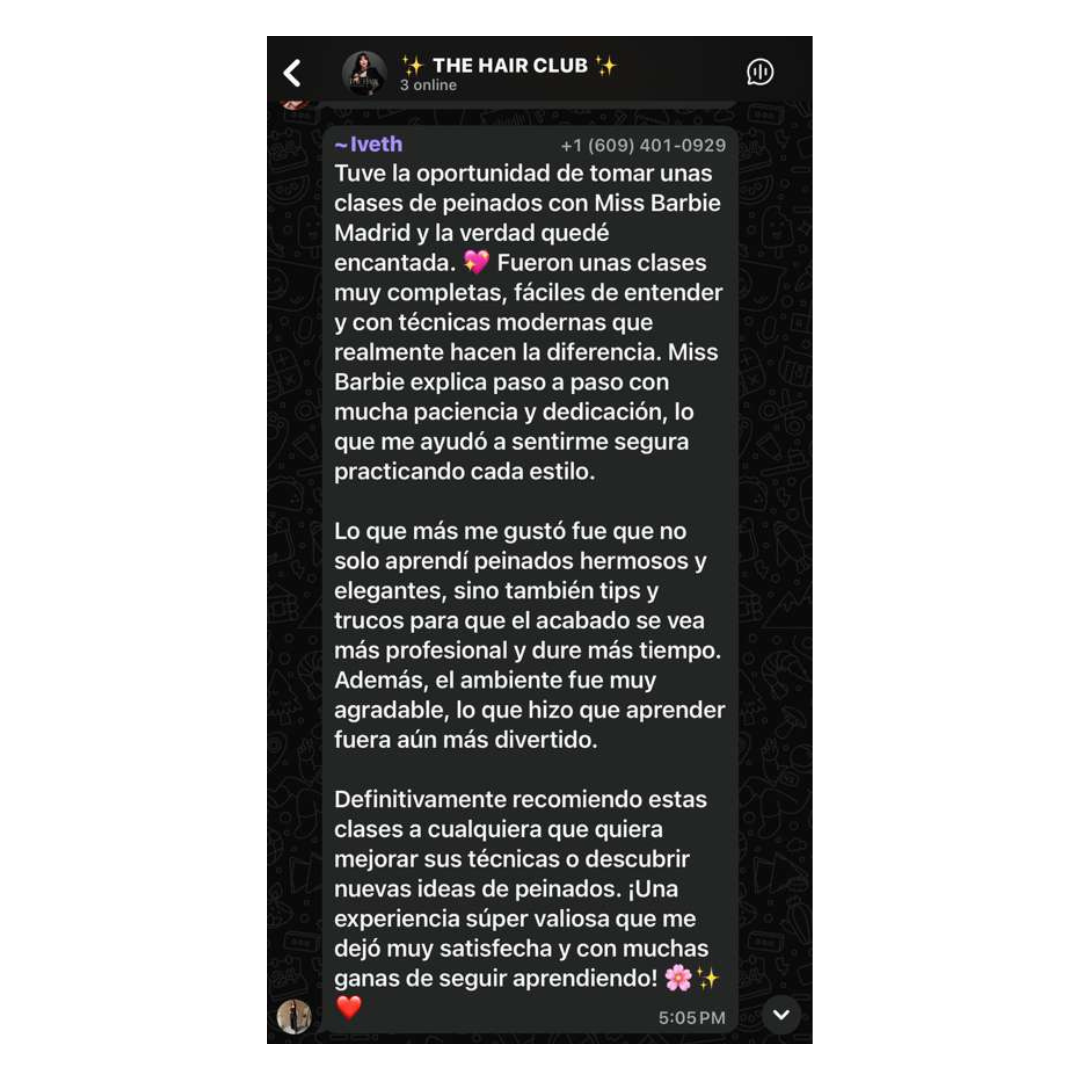
Task: Start a group voice chat
Action: tap(760, 73)
